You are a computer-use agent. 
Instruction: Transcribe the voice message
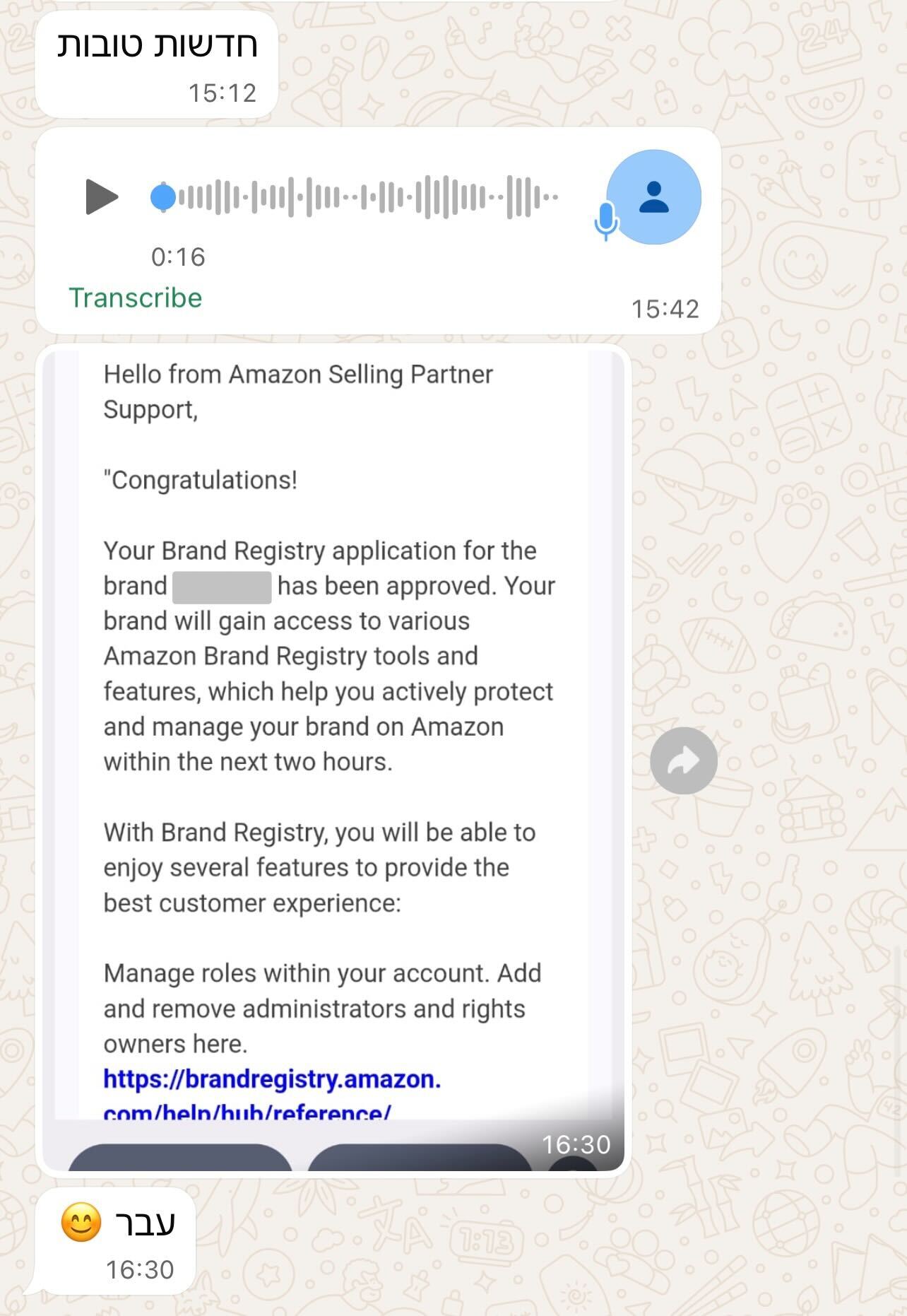(x=135, y=298)
